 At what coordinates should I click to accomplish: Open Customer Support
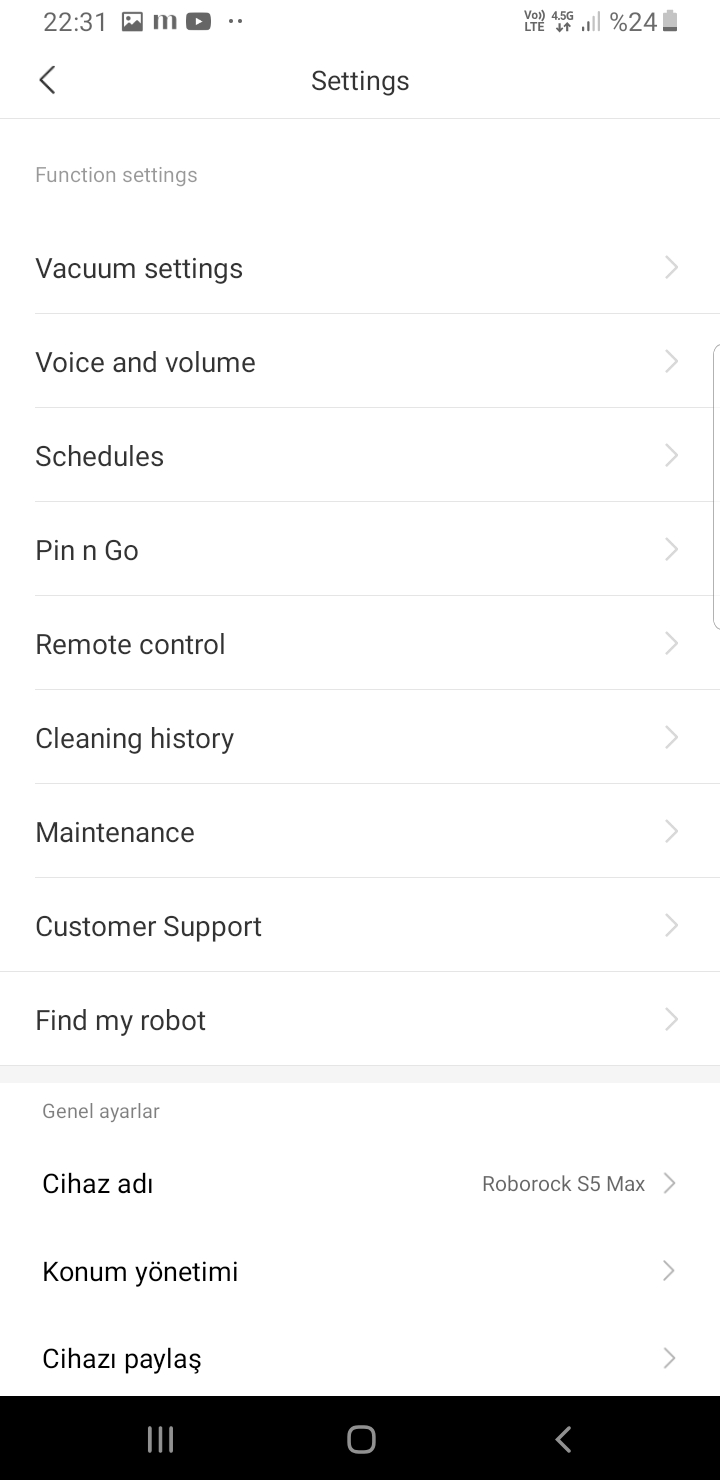pos(360,925)
